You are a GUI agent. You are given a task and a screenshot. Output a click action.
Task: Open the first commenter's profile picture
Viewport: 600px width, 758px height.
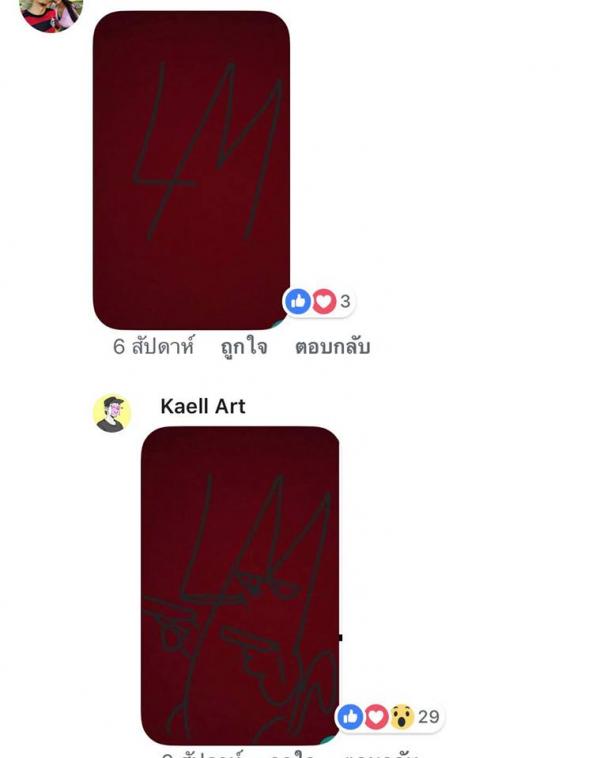point(50,14)
